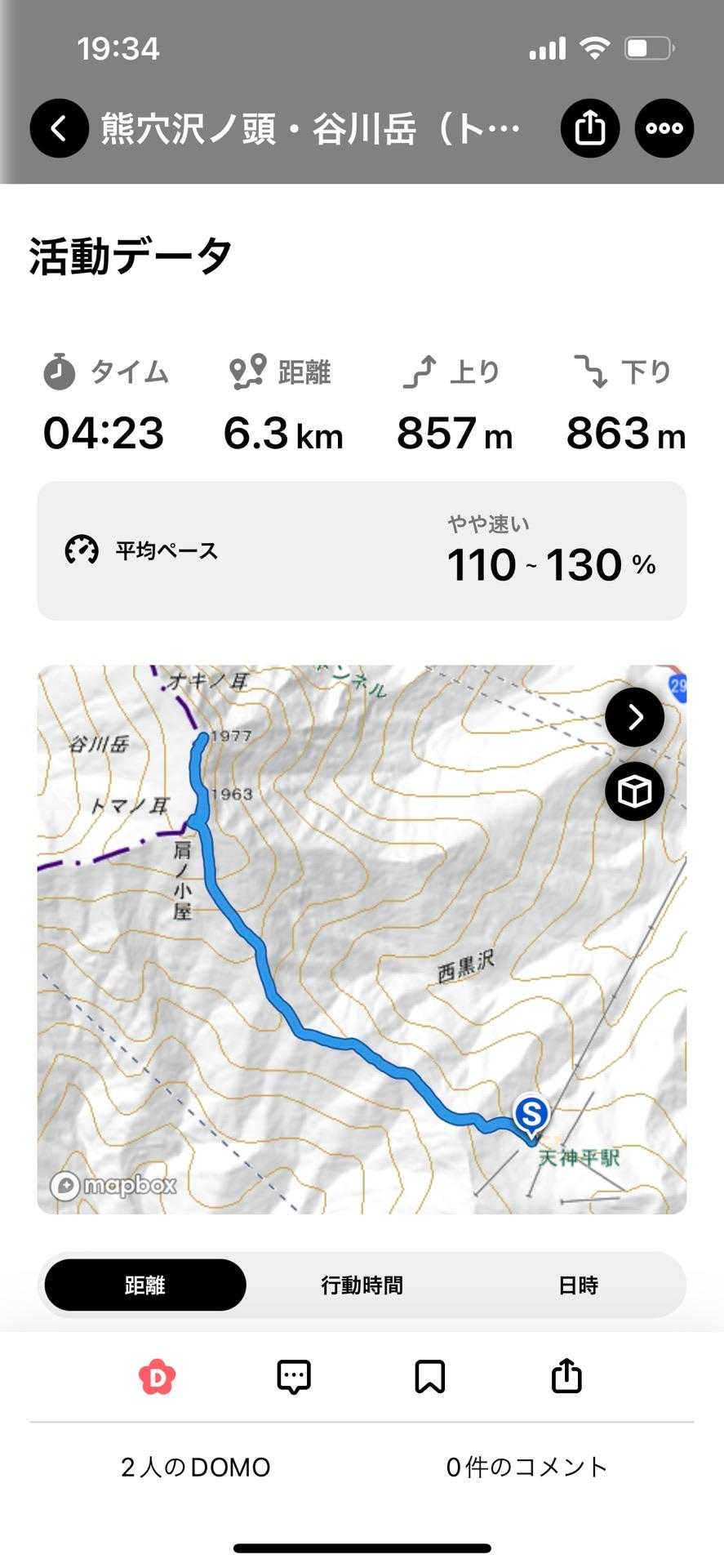Share this activity from the header

click(590, 128)
